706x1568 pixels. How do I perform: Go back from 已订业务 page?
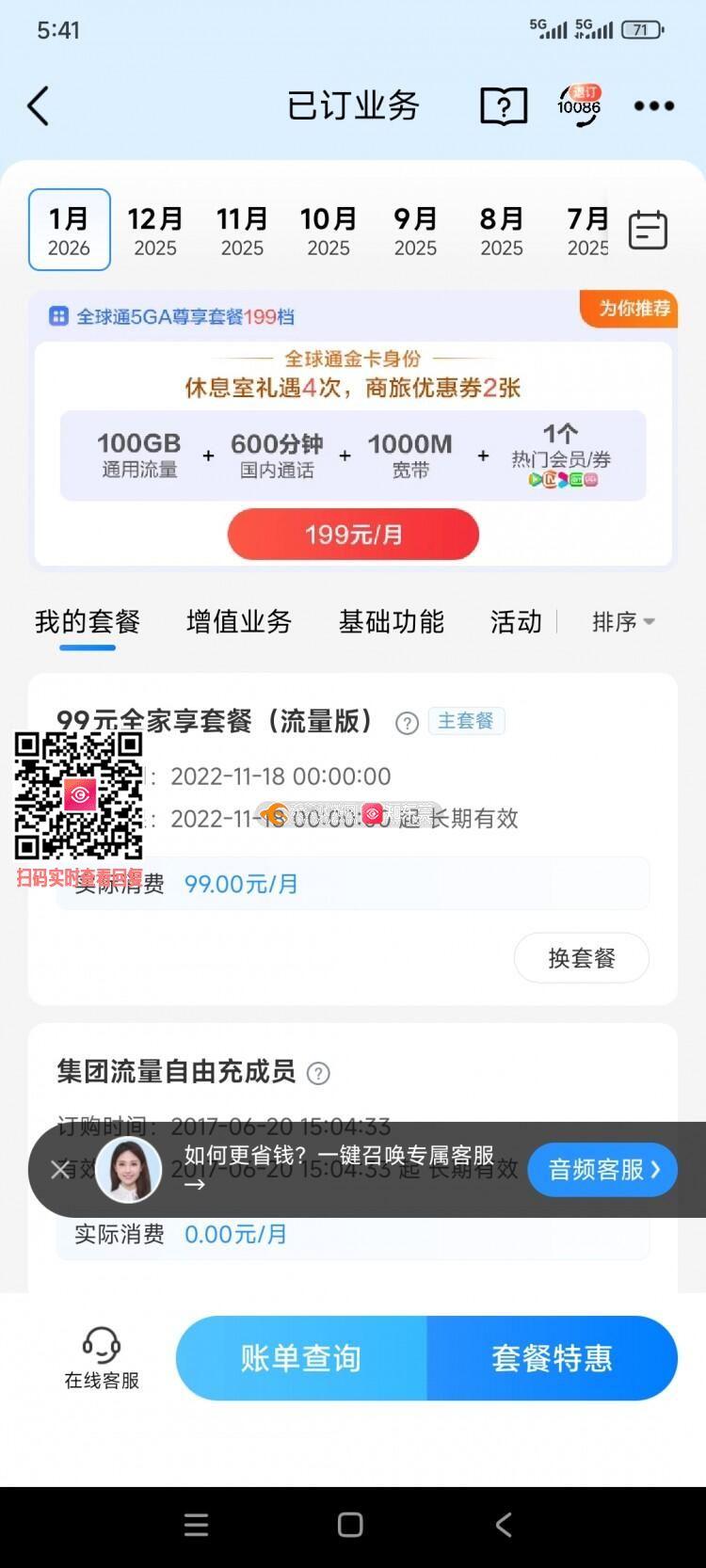[x=39, y=106]
